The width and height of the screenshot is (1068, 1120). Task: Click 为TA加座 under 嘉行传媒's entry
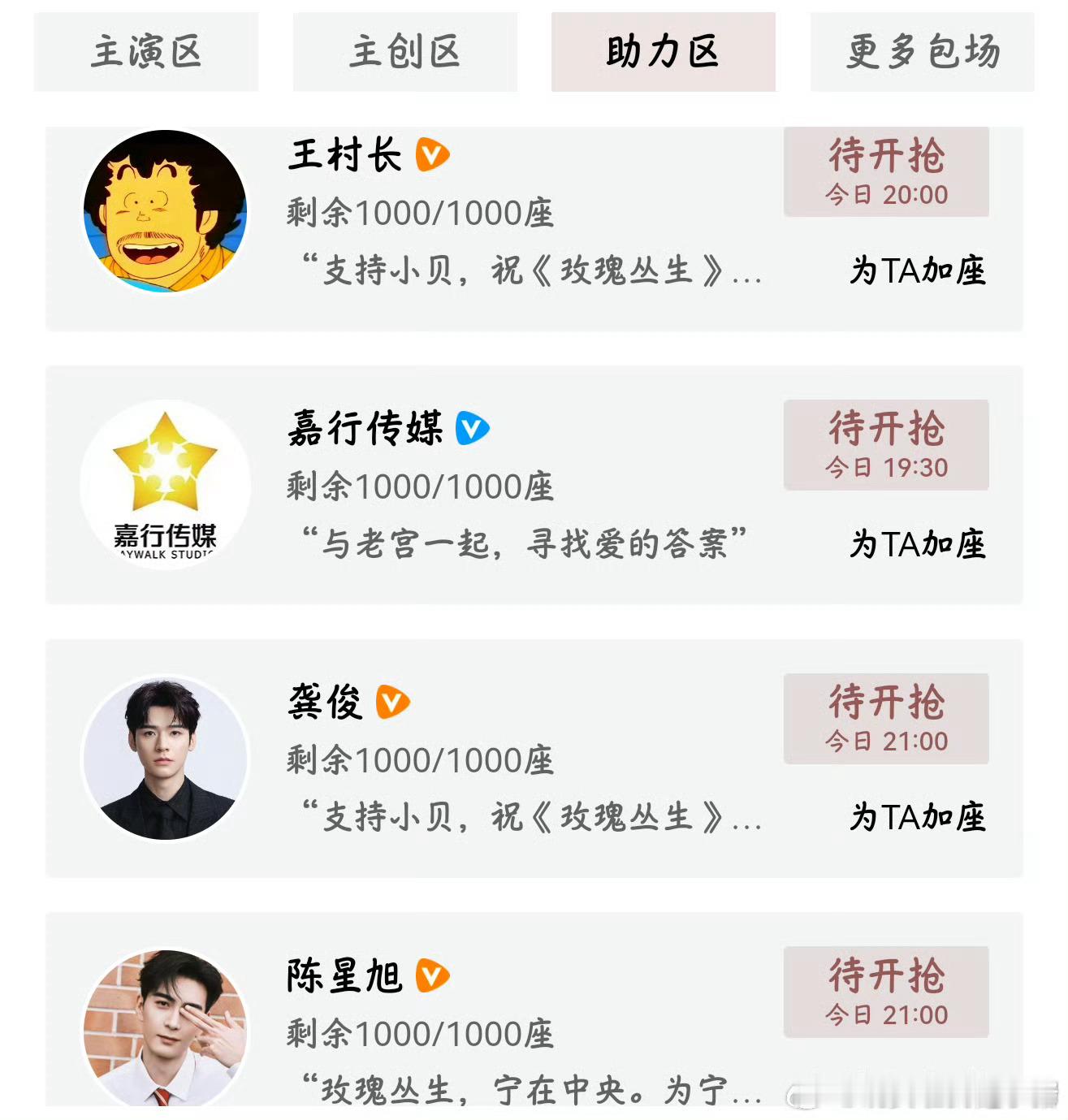916,547
